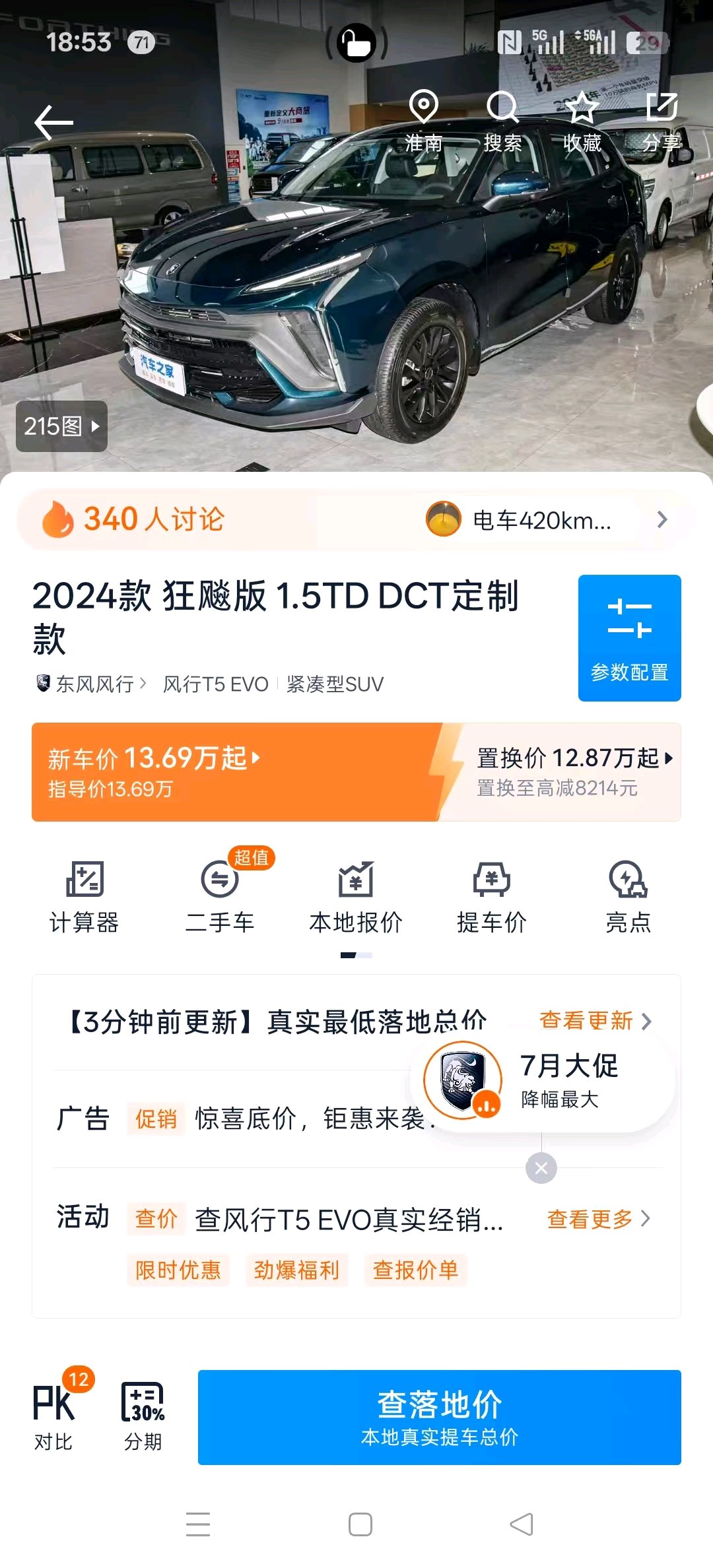
Task: Go back using the top-left arrow
Action: [x=53, y=123]
